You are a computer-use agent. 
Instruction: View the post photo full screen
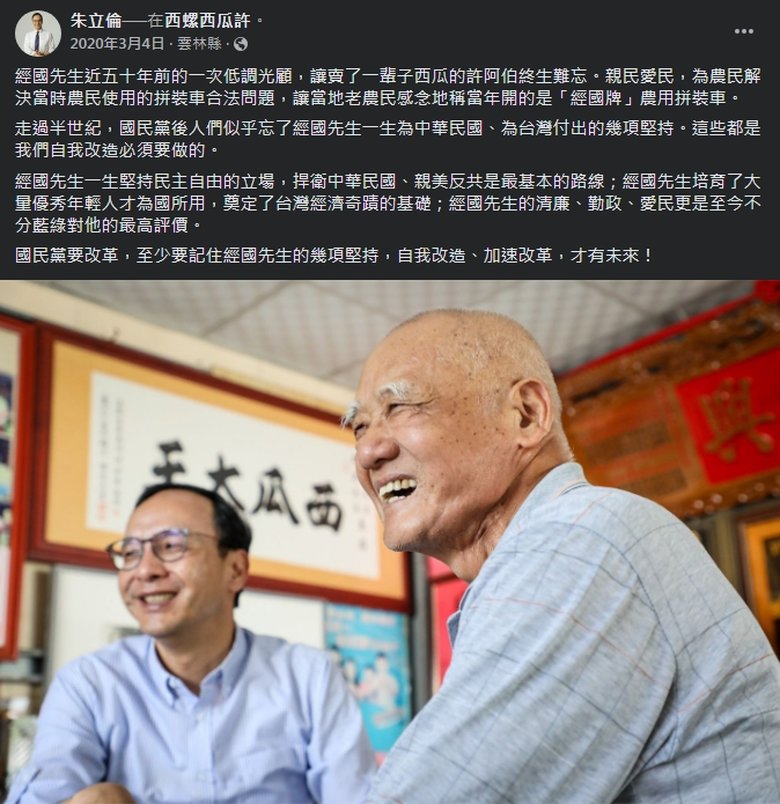390,540
